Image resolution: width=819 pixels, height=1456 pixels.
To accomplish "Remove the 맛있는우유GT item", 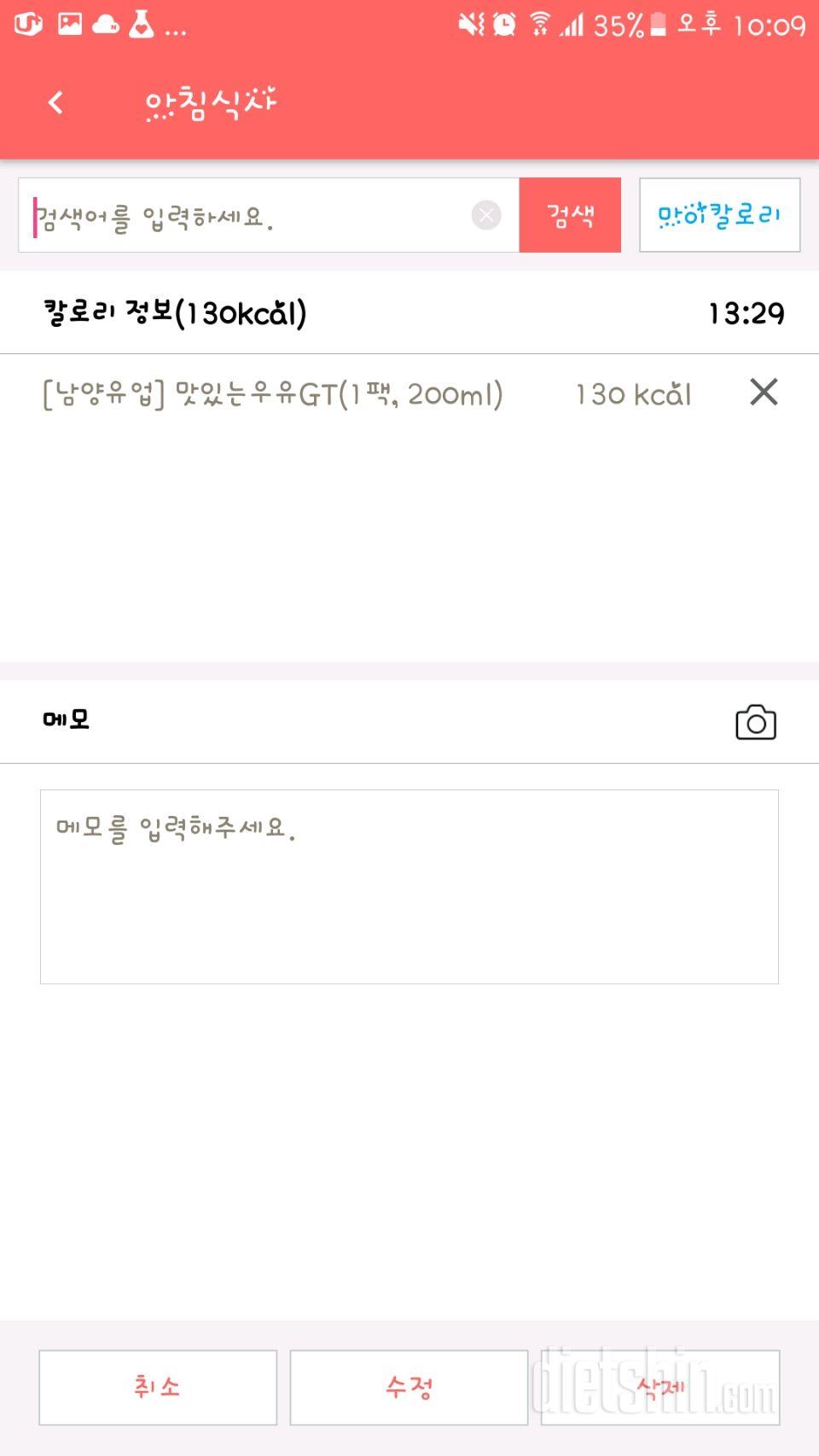I will pos(764,393).
